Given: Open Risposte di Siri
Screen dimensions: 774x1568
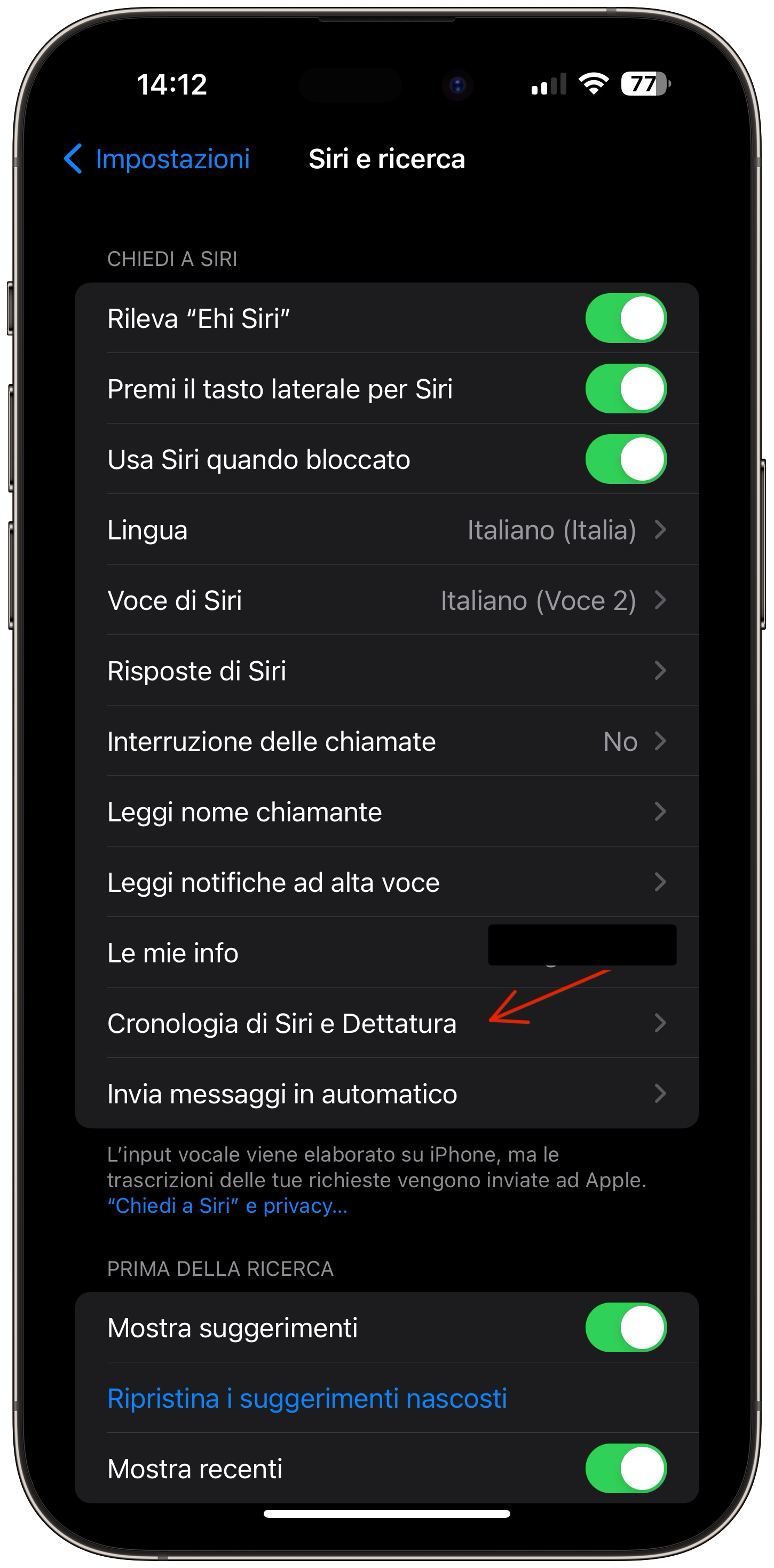Looking at the screenshot, I should [x=387, y=671].
